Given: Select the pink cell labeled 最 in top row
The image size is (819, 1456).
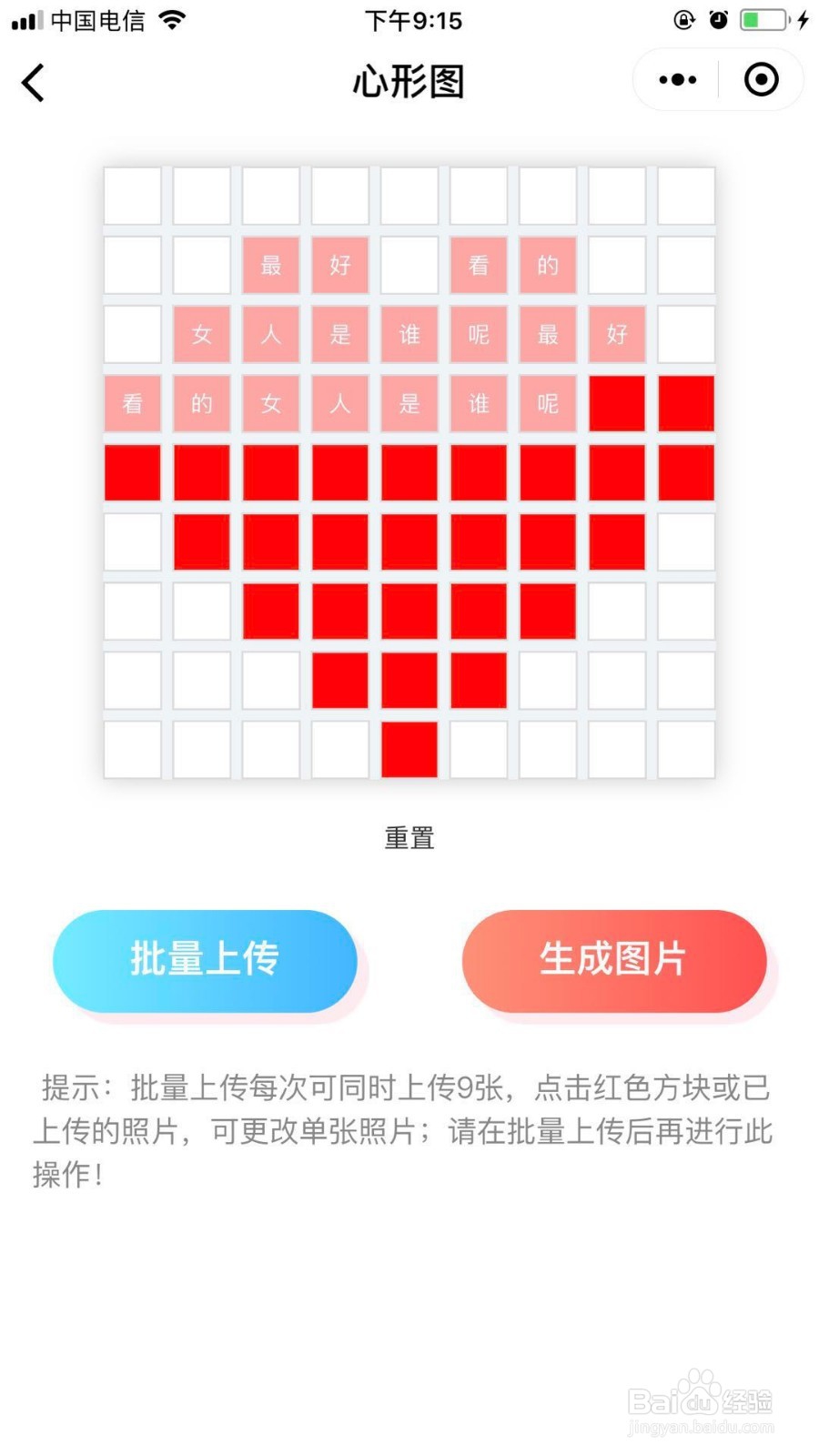Looking at the screenshot, I should tap(270, 265).
